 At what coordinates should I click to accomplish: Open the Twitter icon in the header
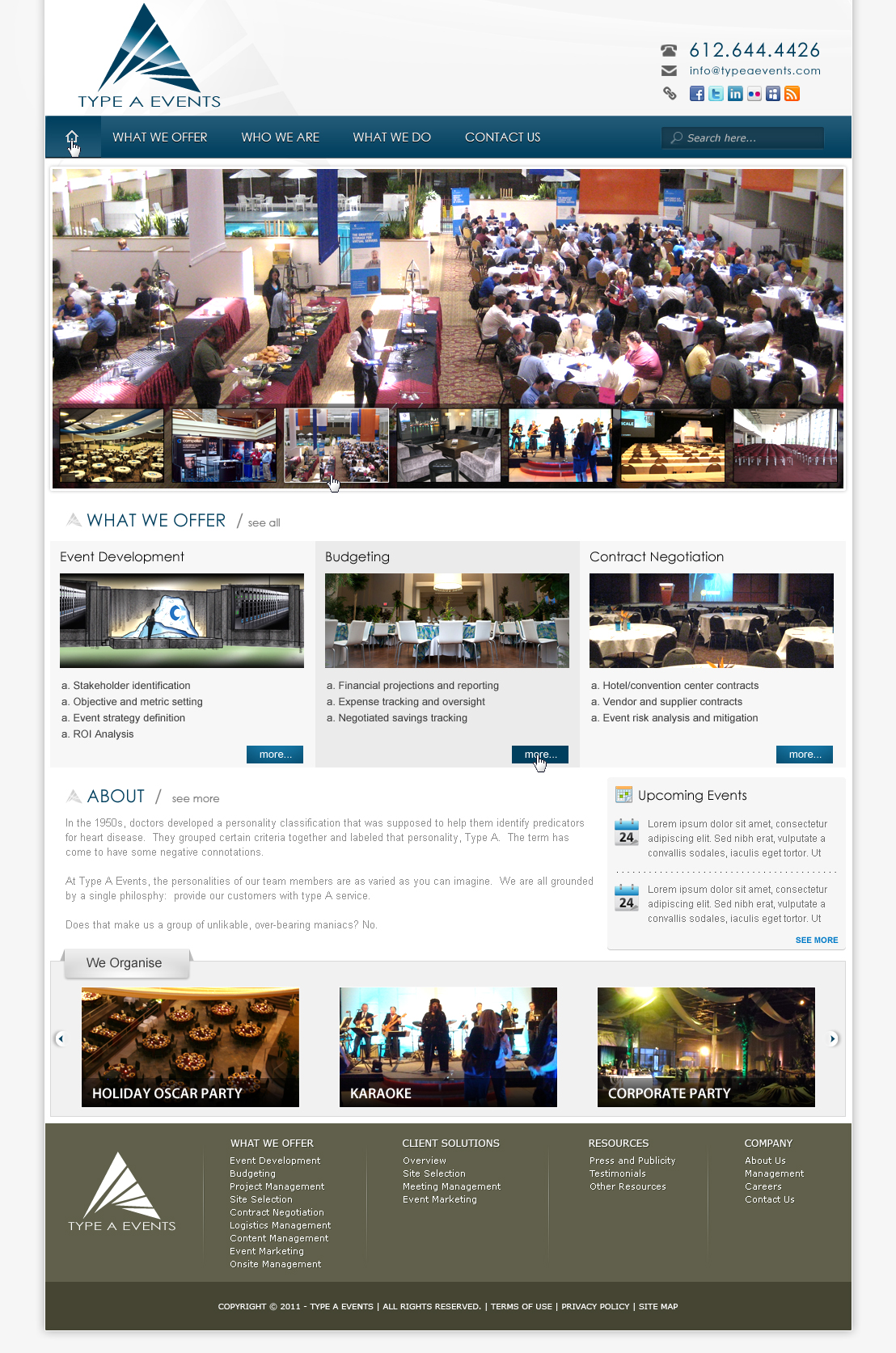pos(716,94)
